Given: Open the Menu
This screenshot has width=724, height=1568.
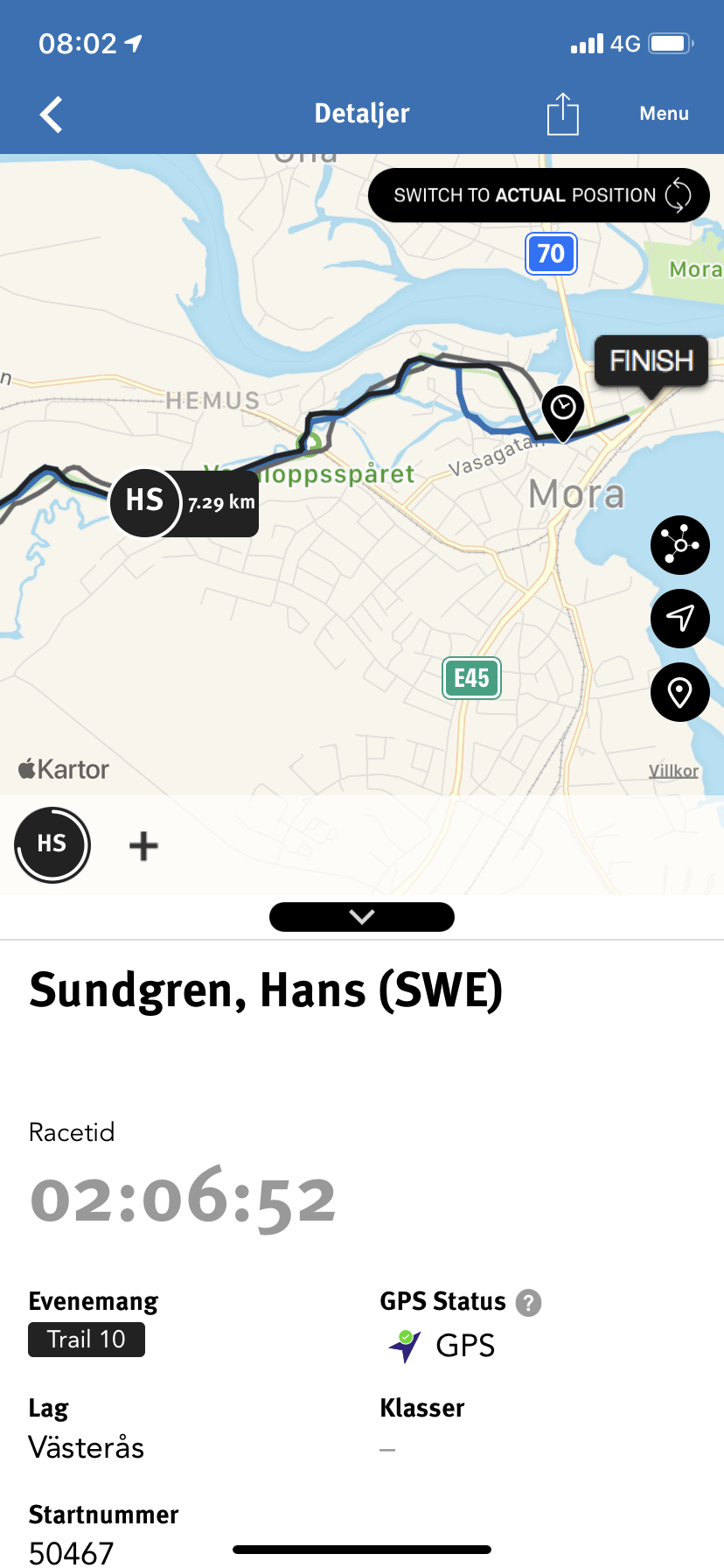Looking at the screenshot, I should coord(664,114).
